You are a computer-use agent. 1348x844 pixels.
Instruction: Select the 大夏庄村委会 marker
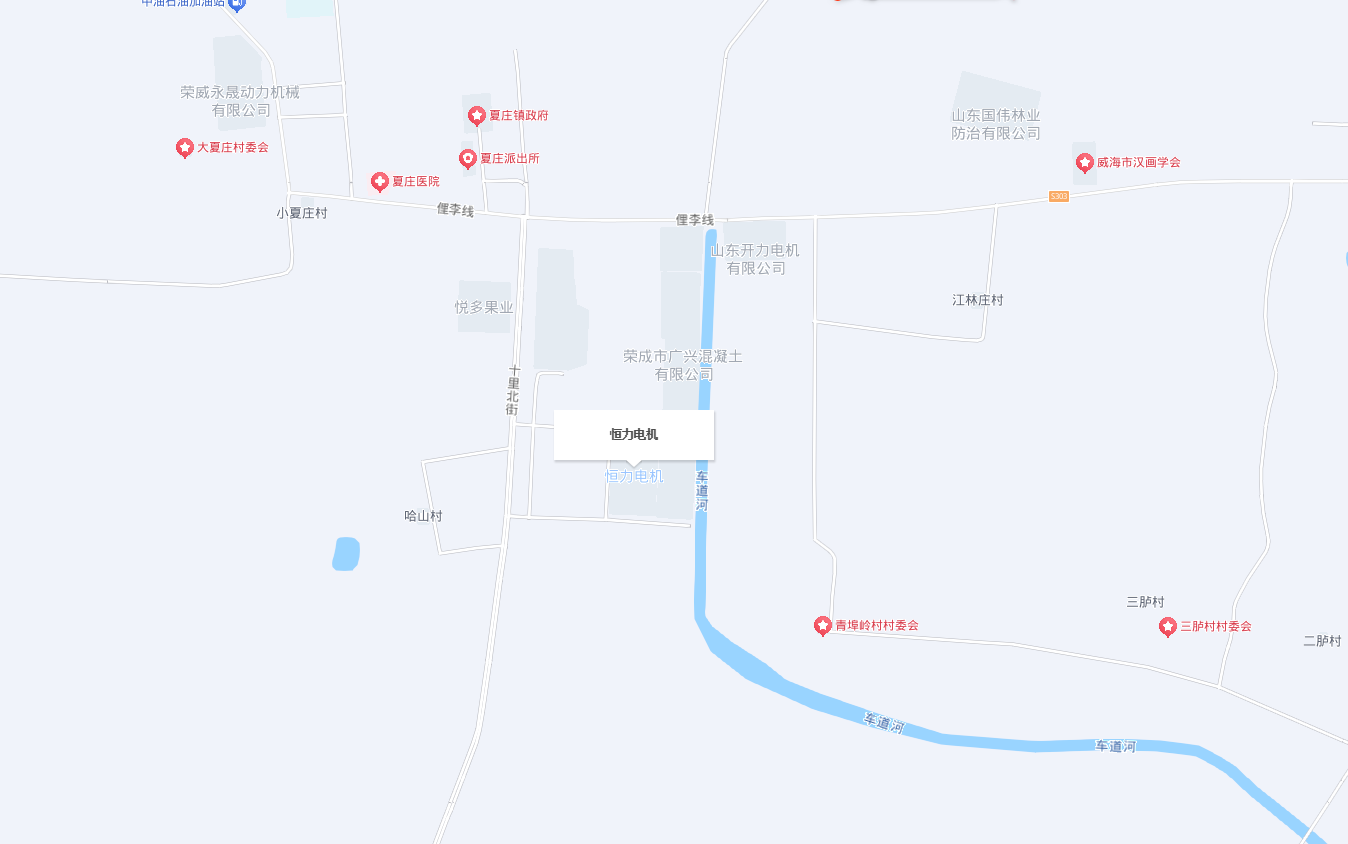(x=185, y=147)
